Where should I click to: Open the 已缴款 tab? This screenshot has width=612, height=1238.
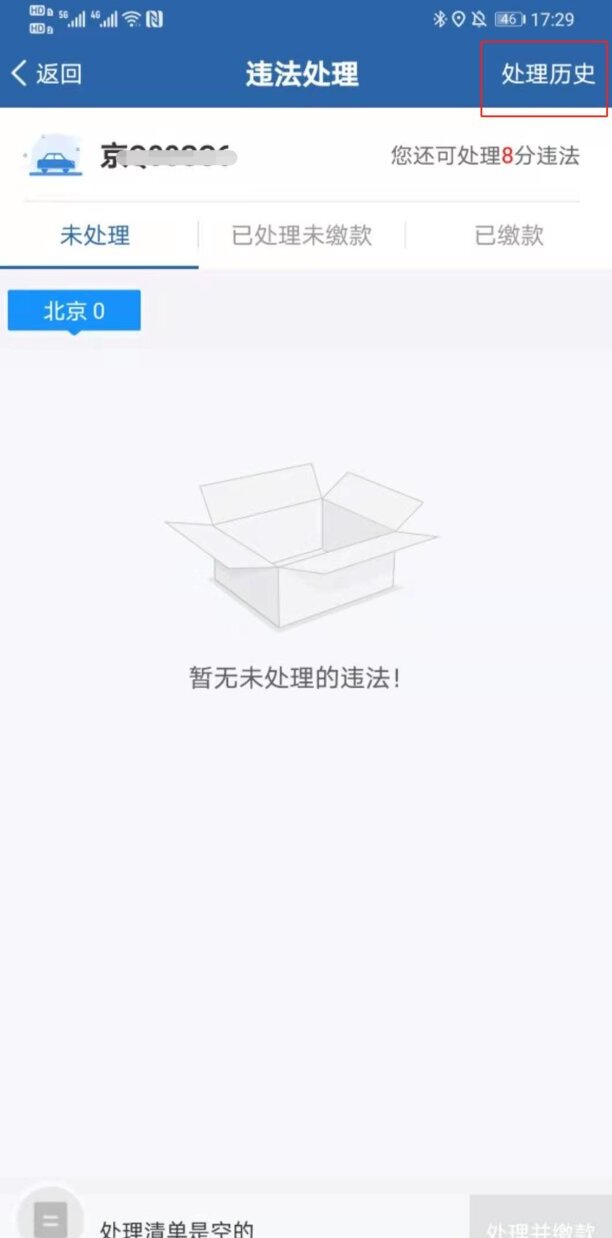point(509,236)
